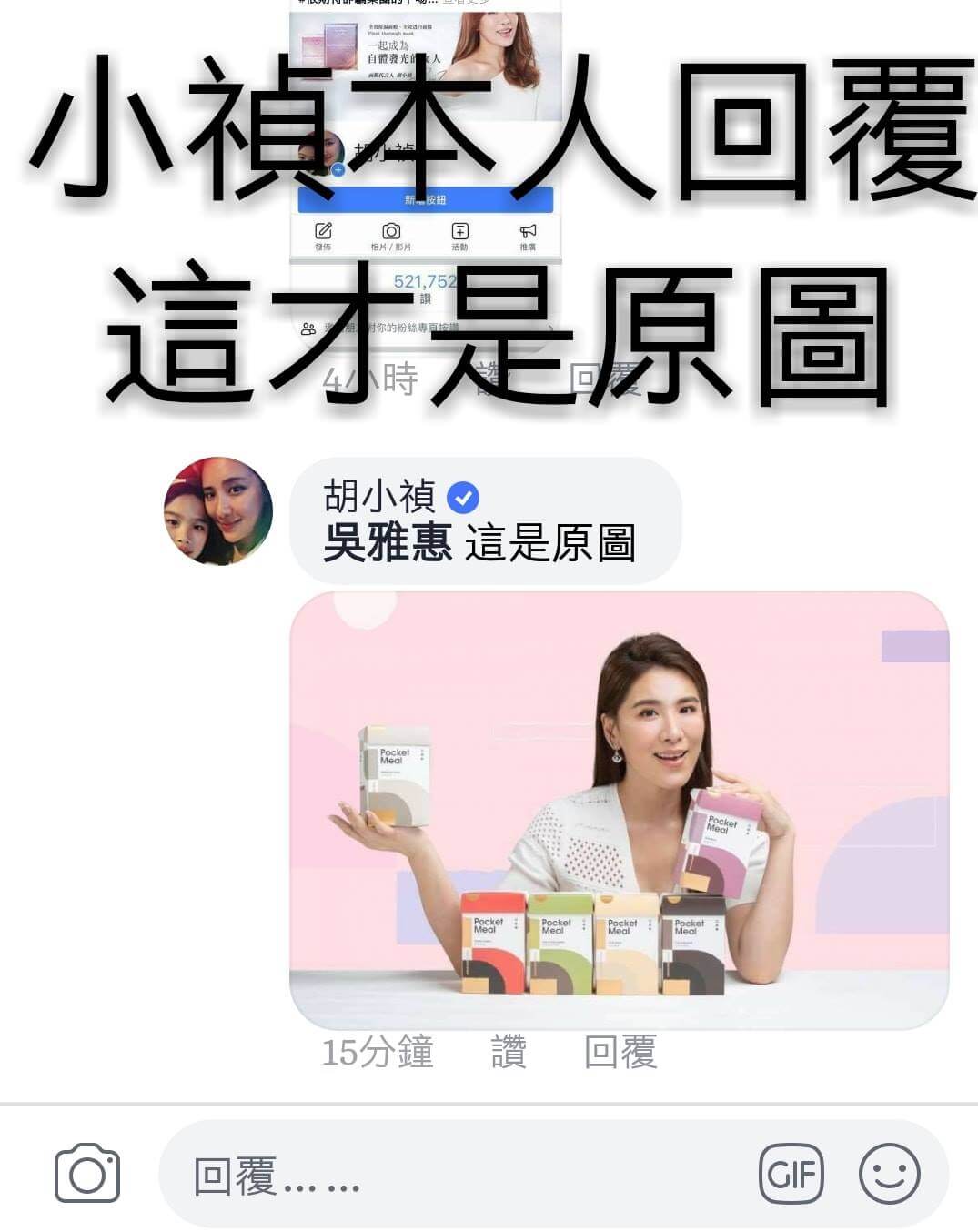This screenshot has height=1232, width=978.
Task: Reply to 胡小禎's 15分鐘 comment
Action: [x=620, y=1052]
